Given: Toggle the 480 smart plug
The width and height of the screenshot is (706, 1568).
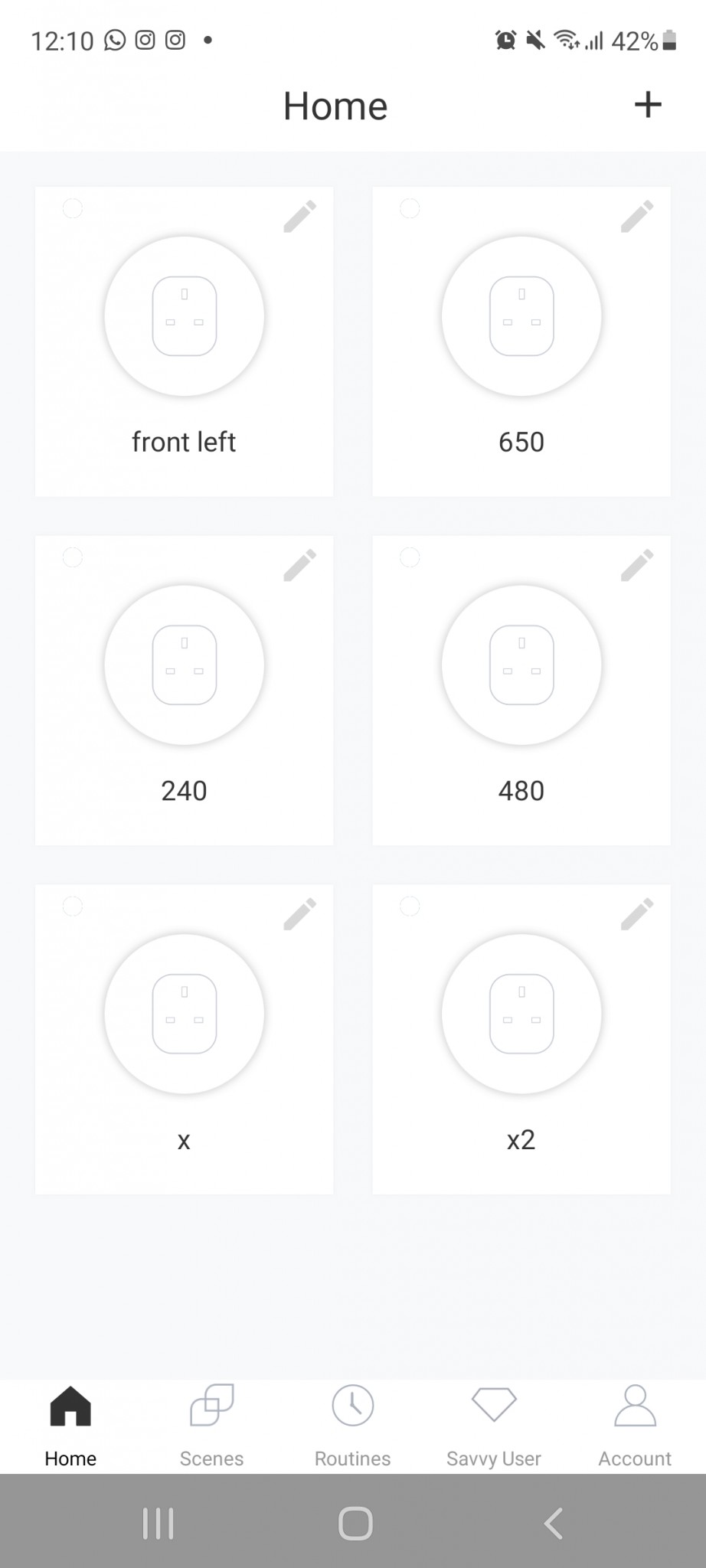Looking at the screenshot, I should (x=521, y=665).
